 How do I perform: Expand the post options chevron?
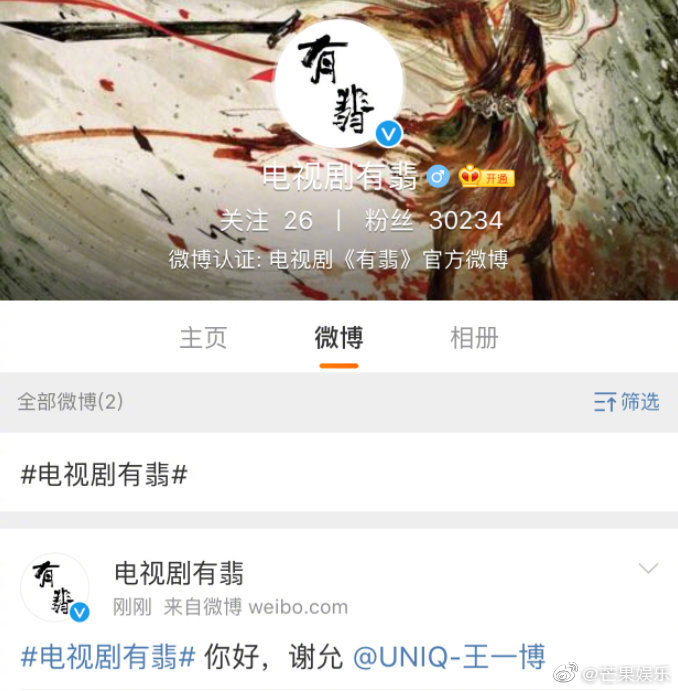click(648, 569)
